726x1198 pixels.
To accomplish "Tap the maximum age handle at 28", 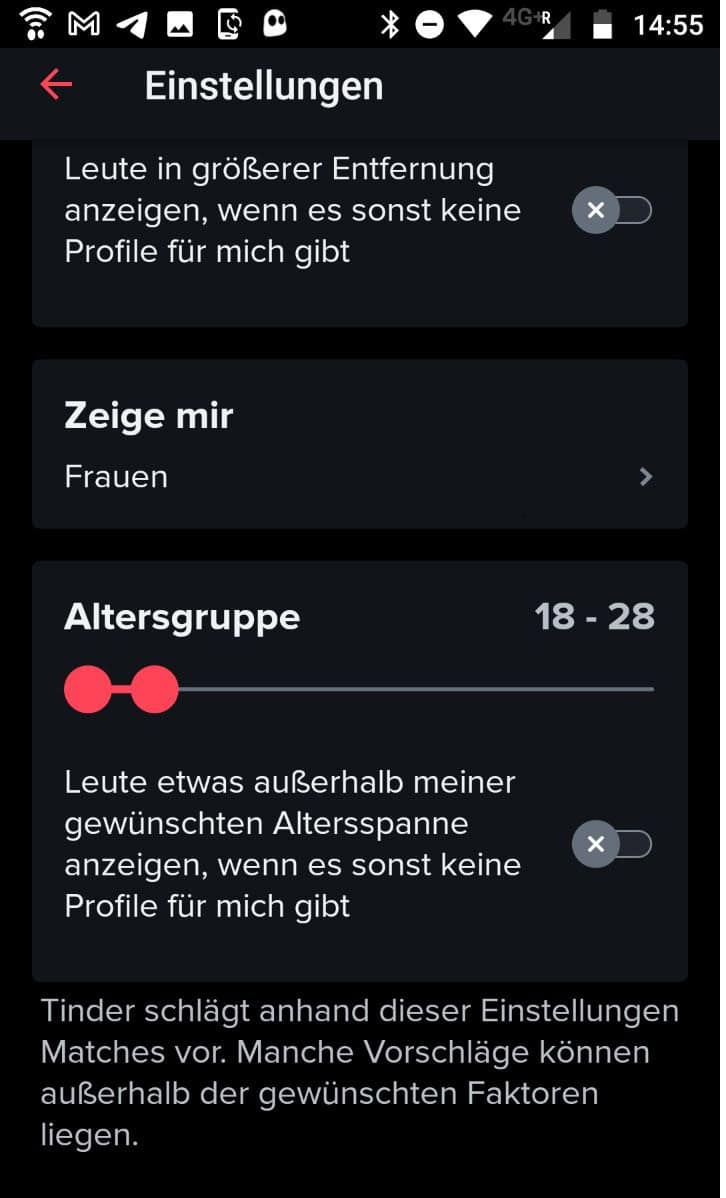I will (x=154, y=689).
